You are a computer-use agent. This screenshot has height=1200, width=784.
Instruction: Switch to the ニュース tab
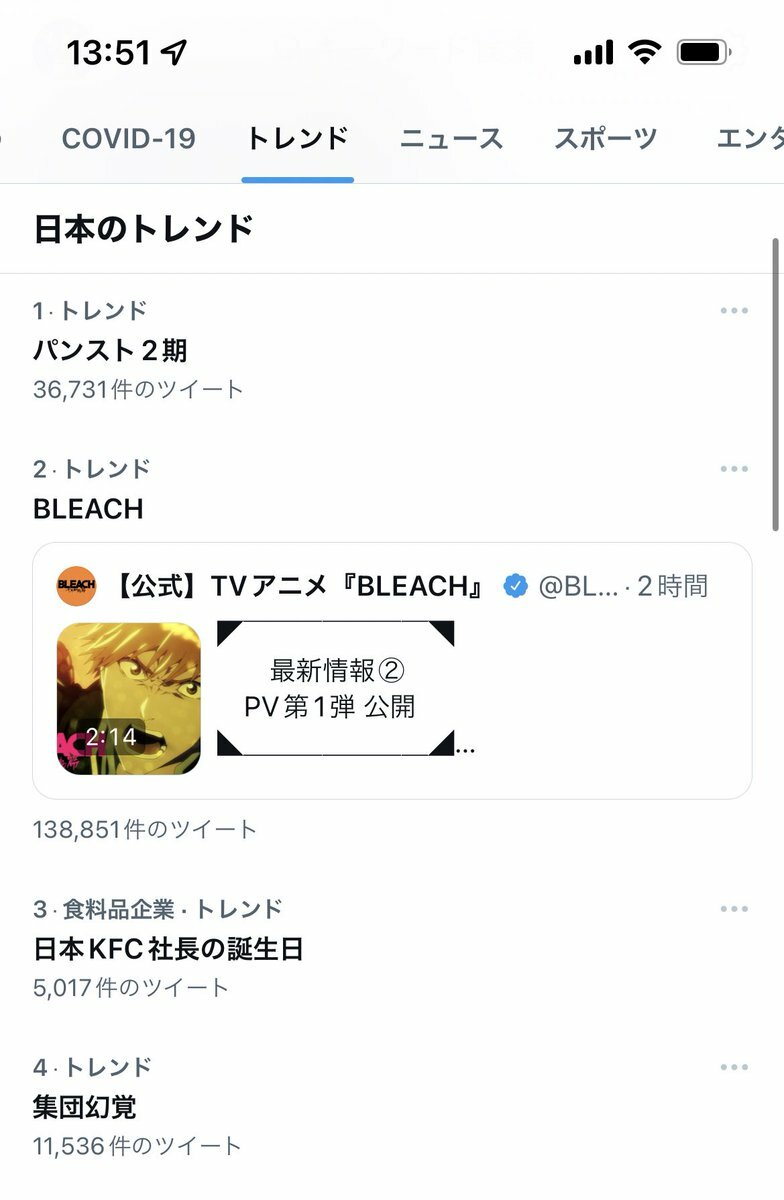click(x=451, y=138)
